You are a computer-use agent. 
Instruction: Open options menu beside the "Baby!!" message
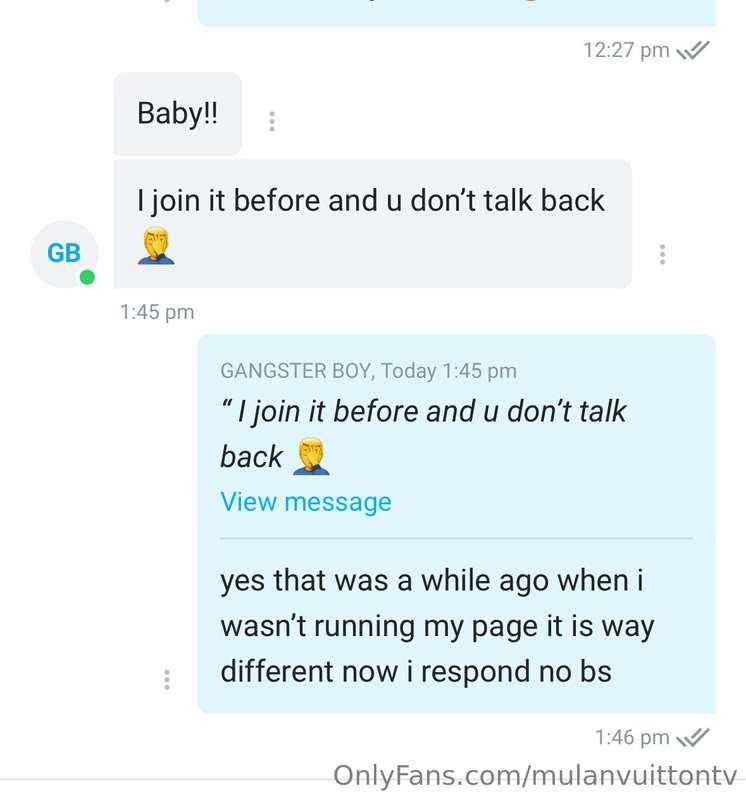click(272, 122)
